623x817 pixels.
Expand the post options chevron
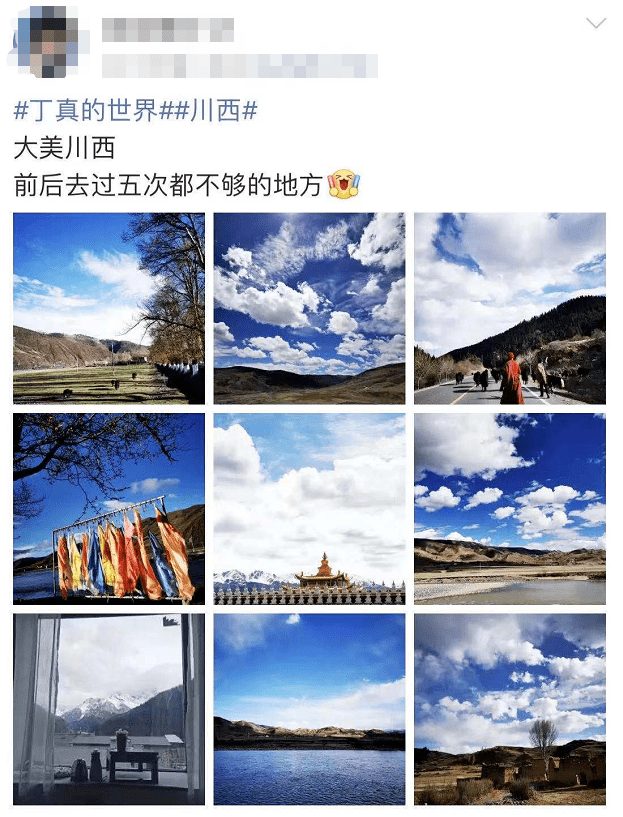tap(596, 23)
